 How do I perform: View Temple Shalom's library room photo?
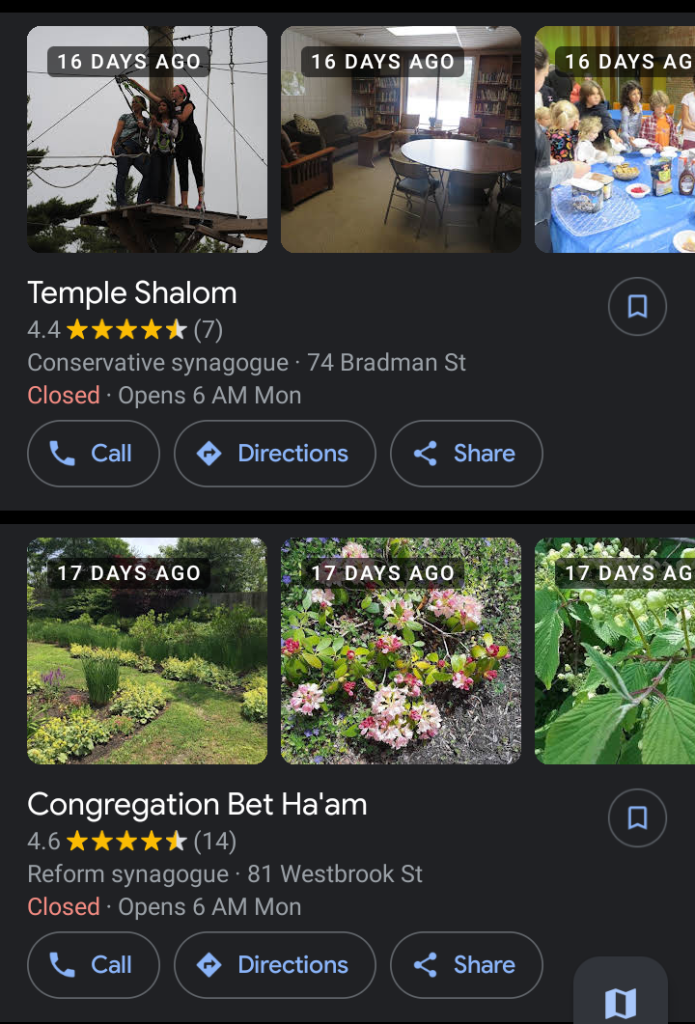click(x=401, y=140)
